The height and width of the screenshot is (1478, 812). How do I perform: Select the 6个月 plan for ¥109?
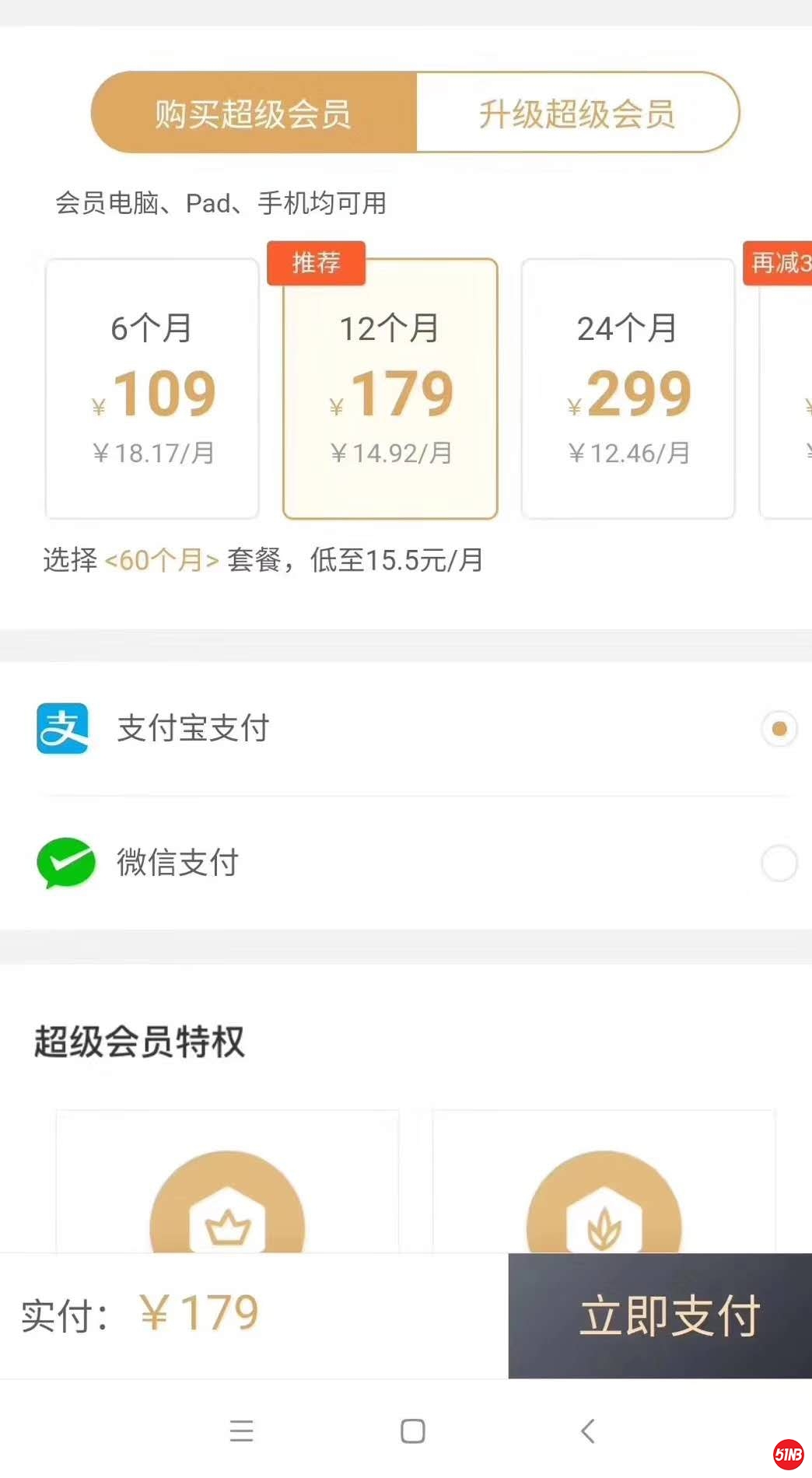[152, 389]
